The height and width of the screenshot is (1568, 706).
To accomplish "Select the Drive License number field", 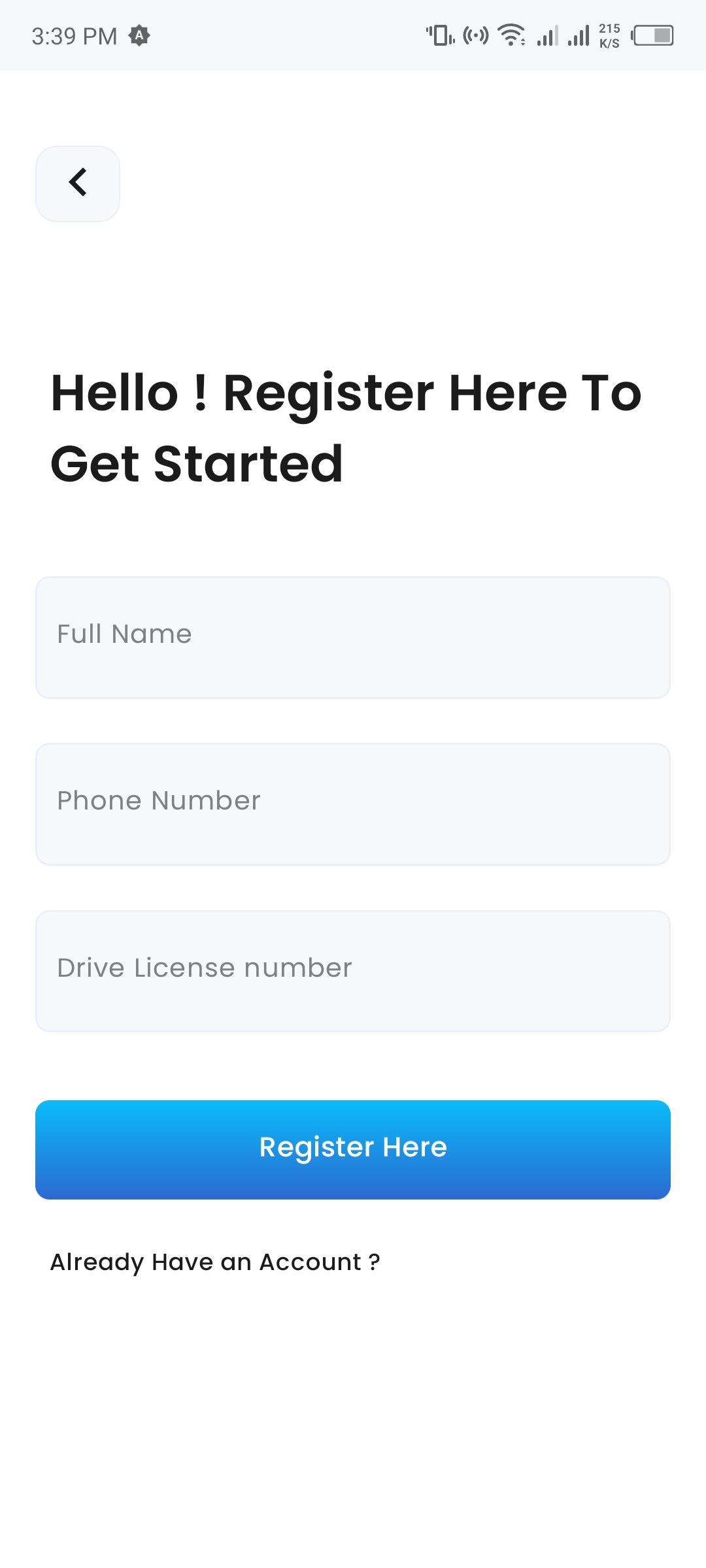I will coord(353,970).
